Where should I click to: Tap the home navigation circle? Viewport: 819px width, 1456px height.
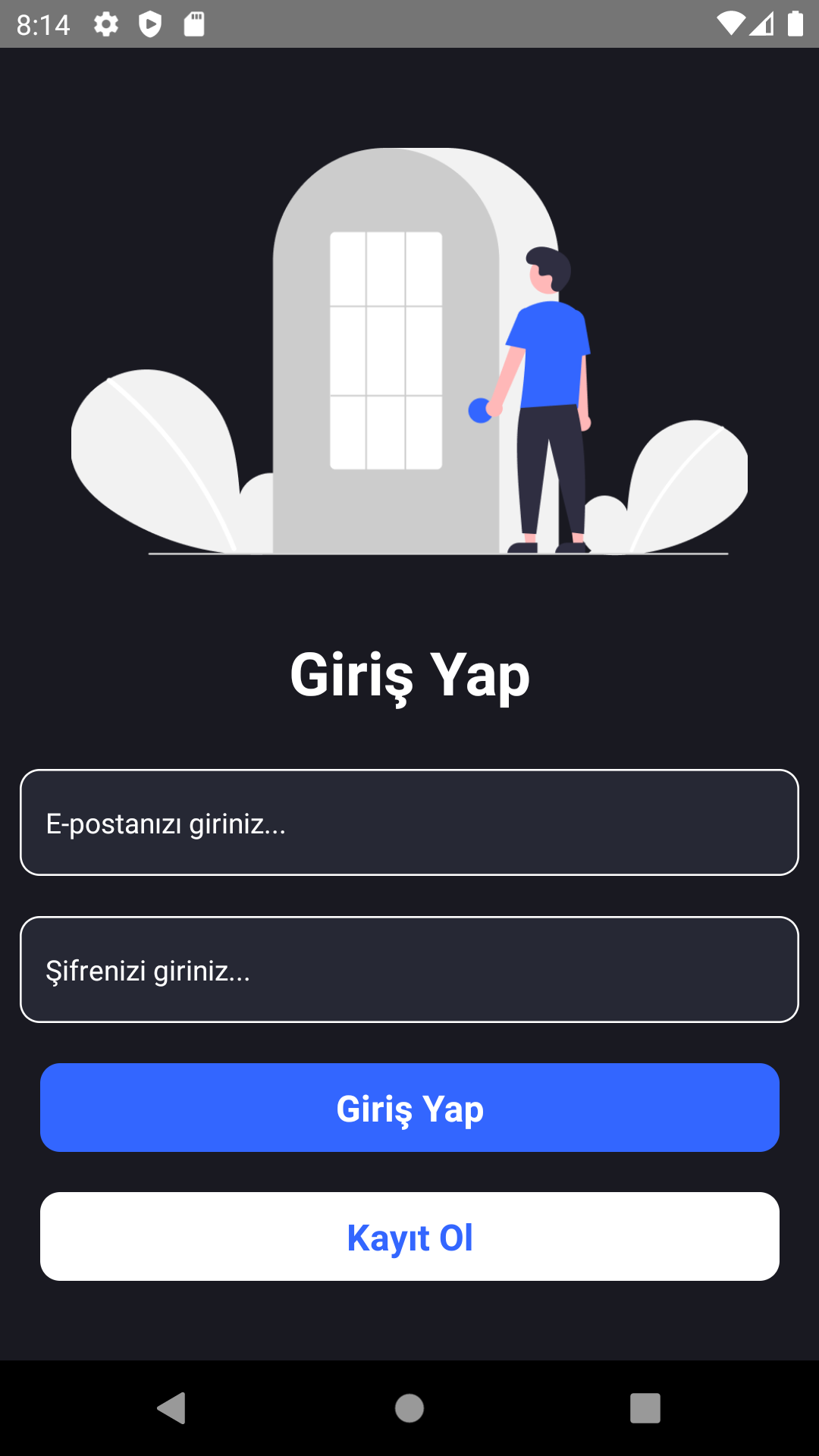coord(409,1409)
